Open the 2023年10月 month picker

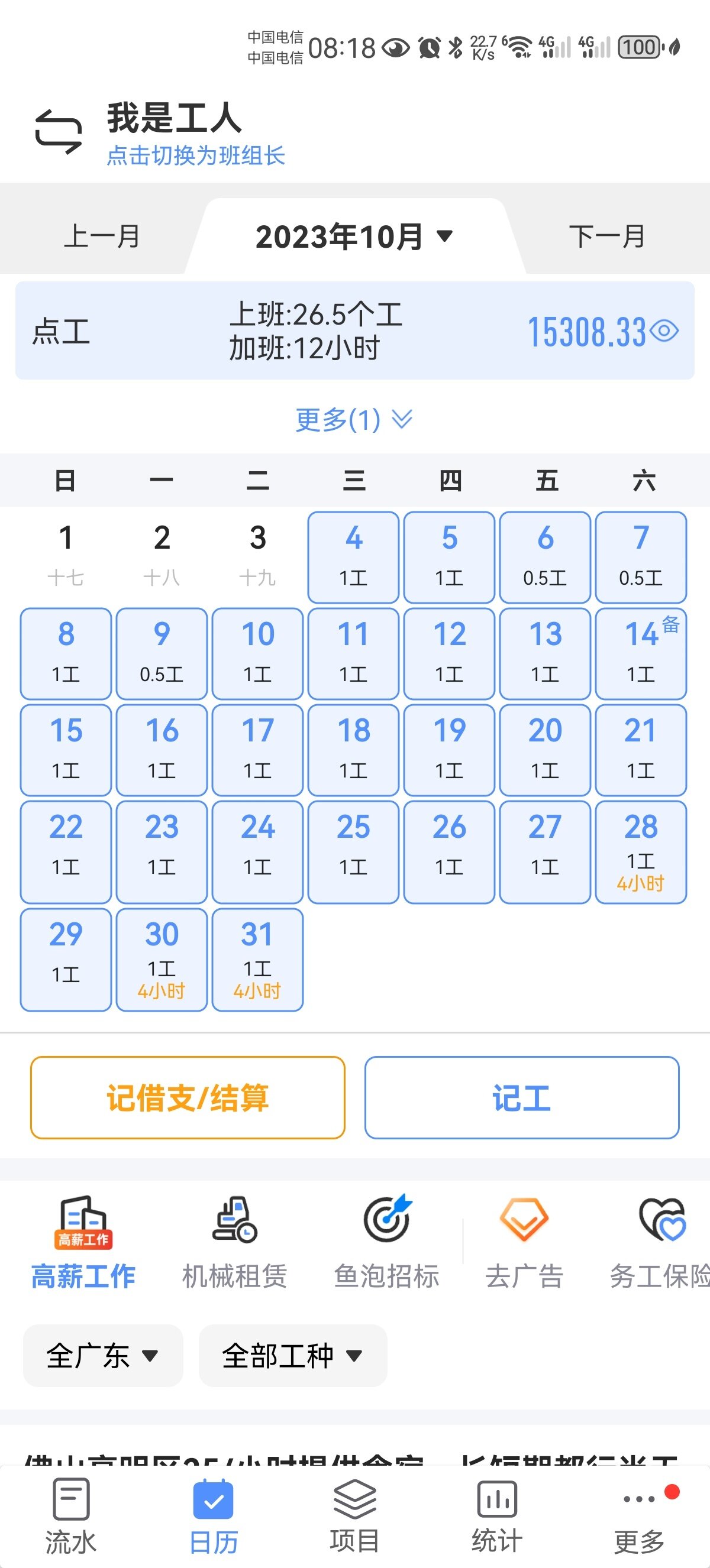(354, 236)
